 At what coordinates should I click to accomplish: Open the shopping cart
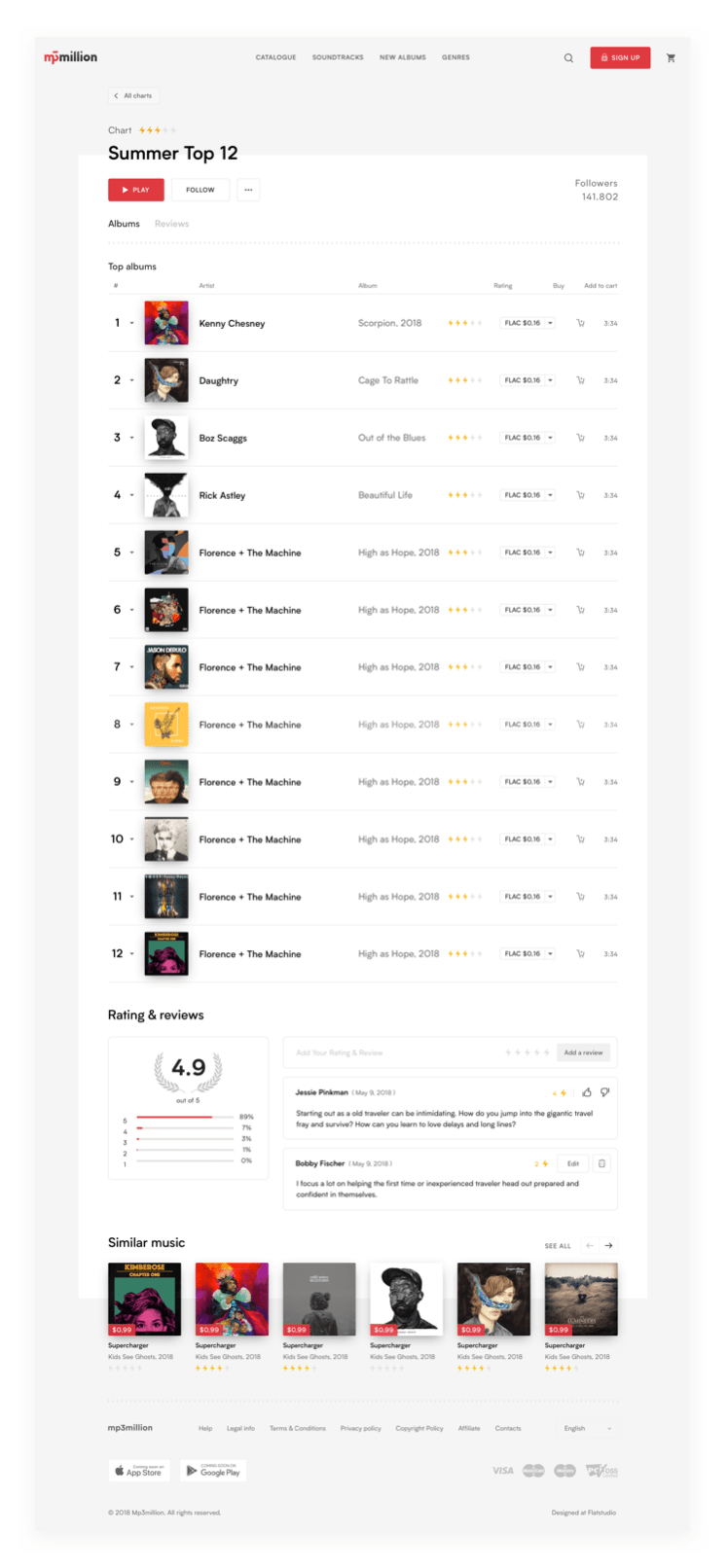pos(671,58)
